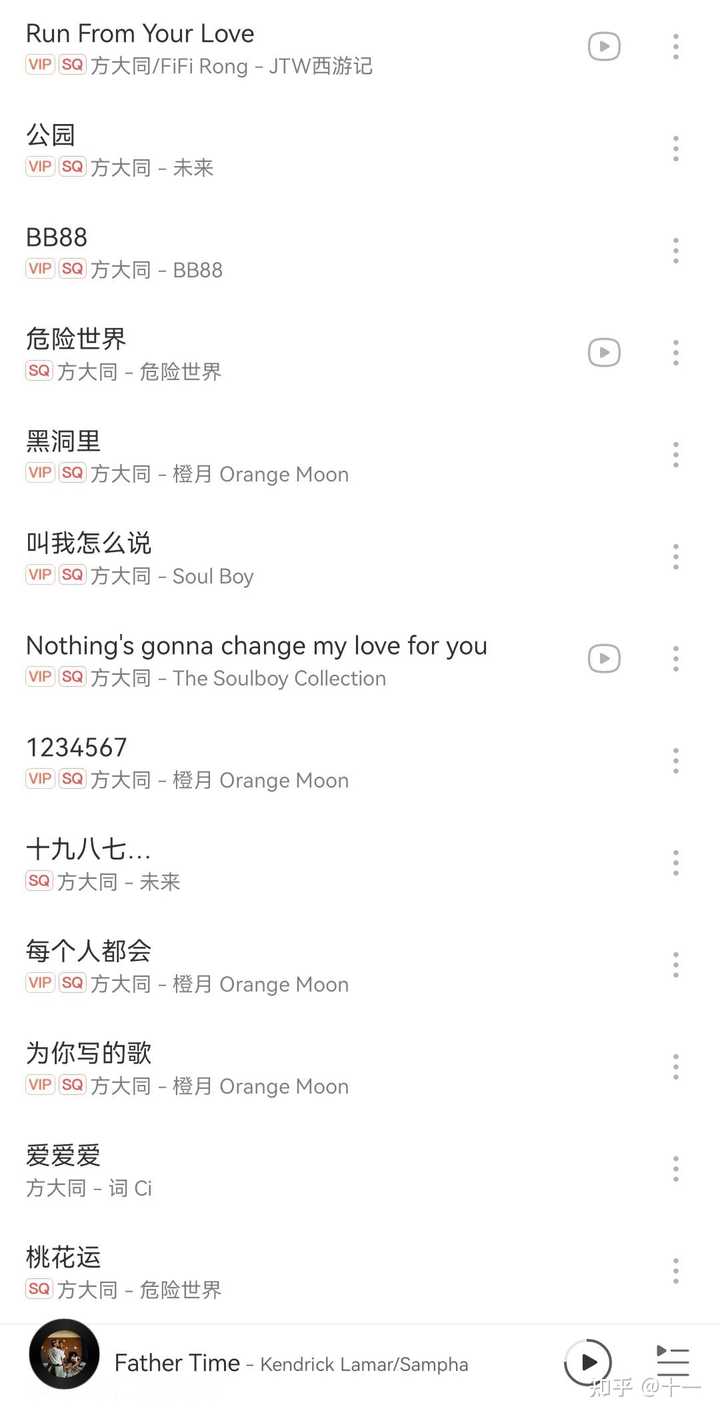This screenshot has height=1417, width=720.
Task: Open more options for 为你写的歌
Action: click(676, 1067)
